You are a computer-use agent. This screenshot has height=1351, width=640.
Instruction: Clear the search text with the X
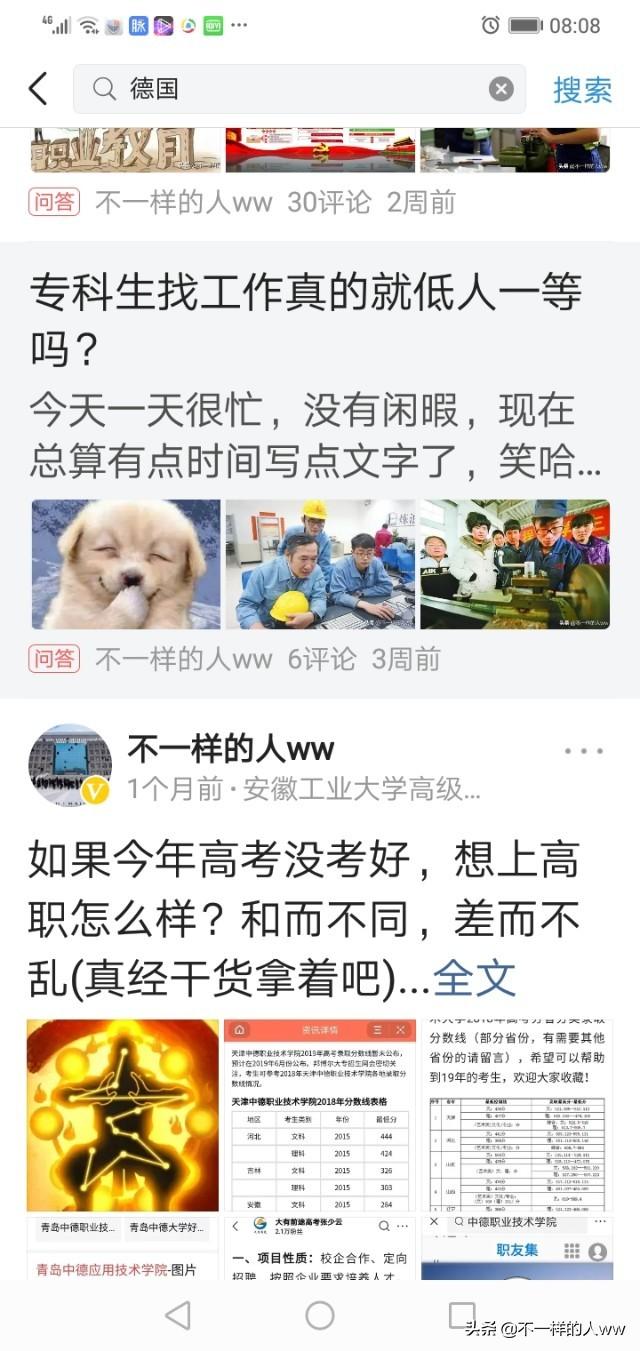(x=501, y=89)
